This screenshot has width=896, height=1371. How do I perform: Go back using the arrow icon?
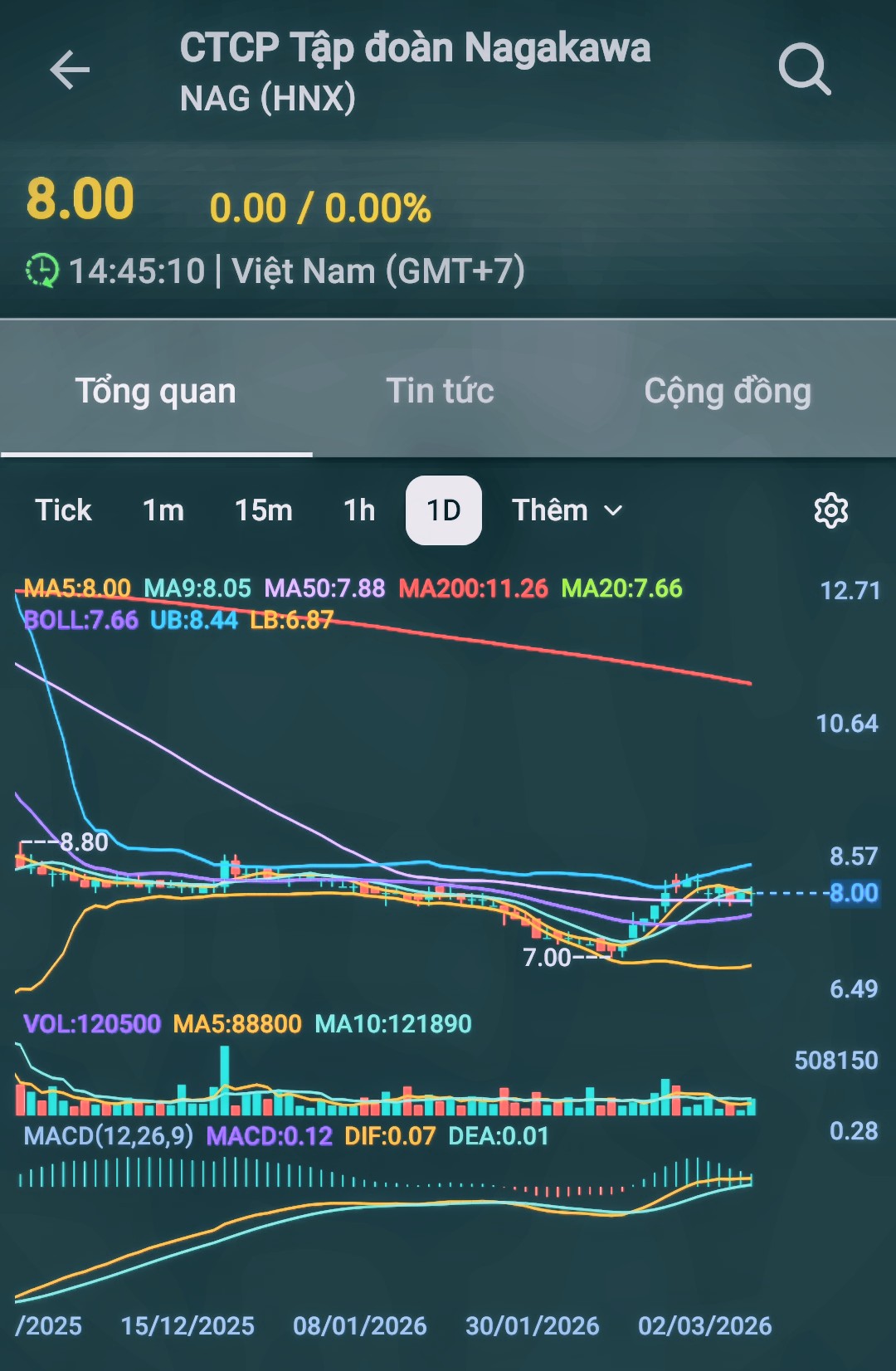(x=70, y=70)
